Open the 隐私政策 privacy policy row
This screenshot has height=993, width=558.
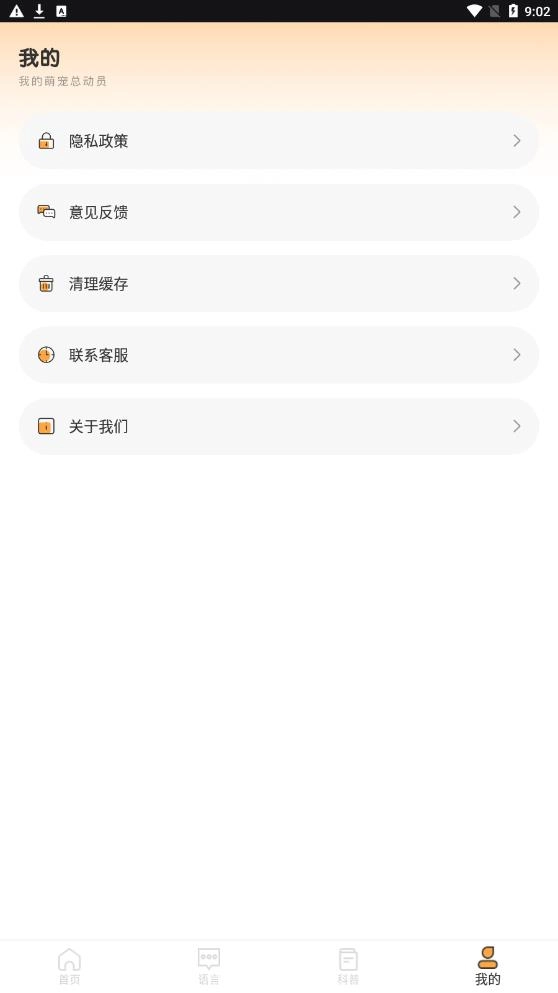point(279,141)
